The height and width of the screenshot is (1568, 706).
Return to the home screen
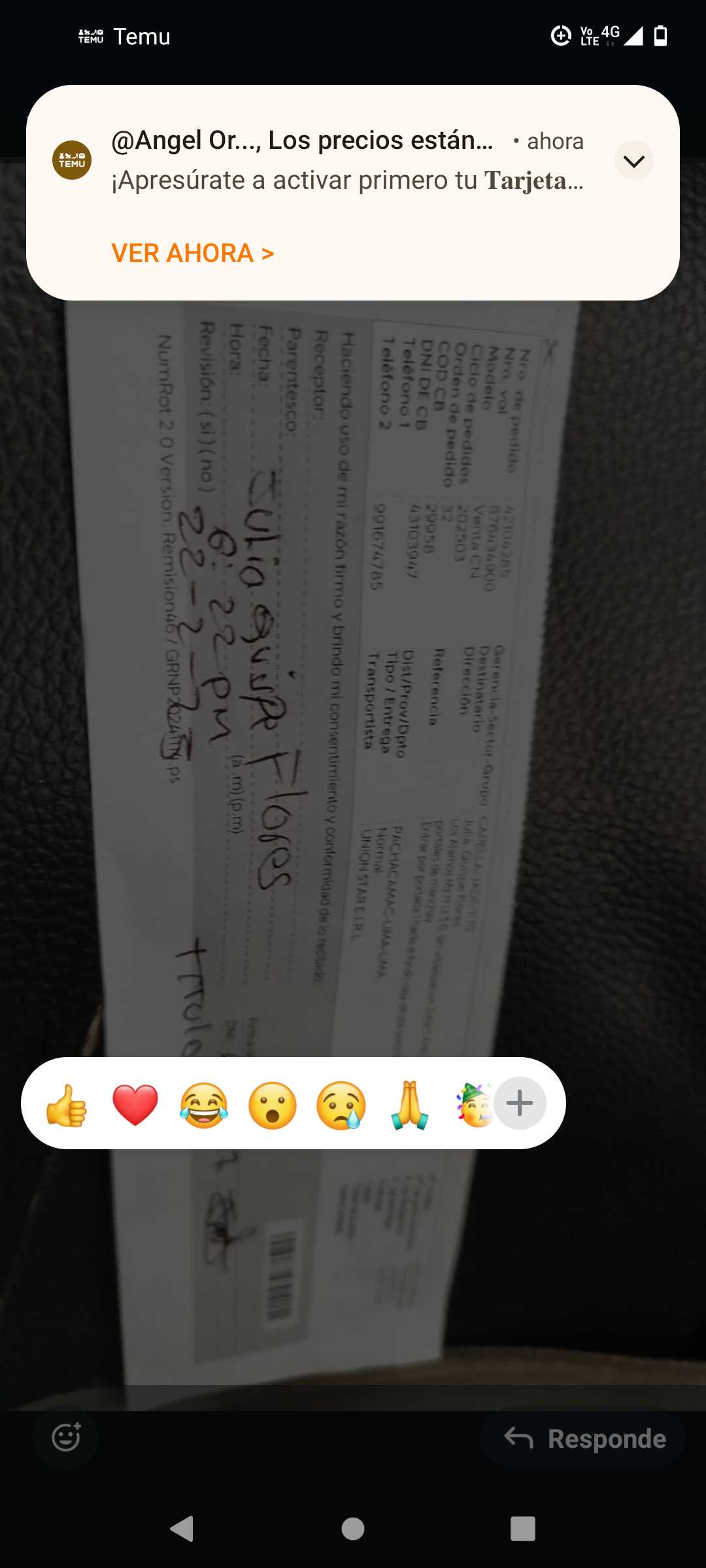(353, 1529)
